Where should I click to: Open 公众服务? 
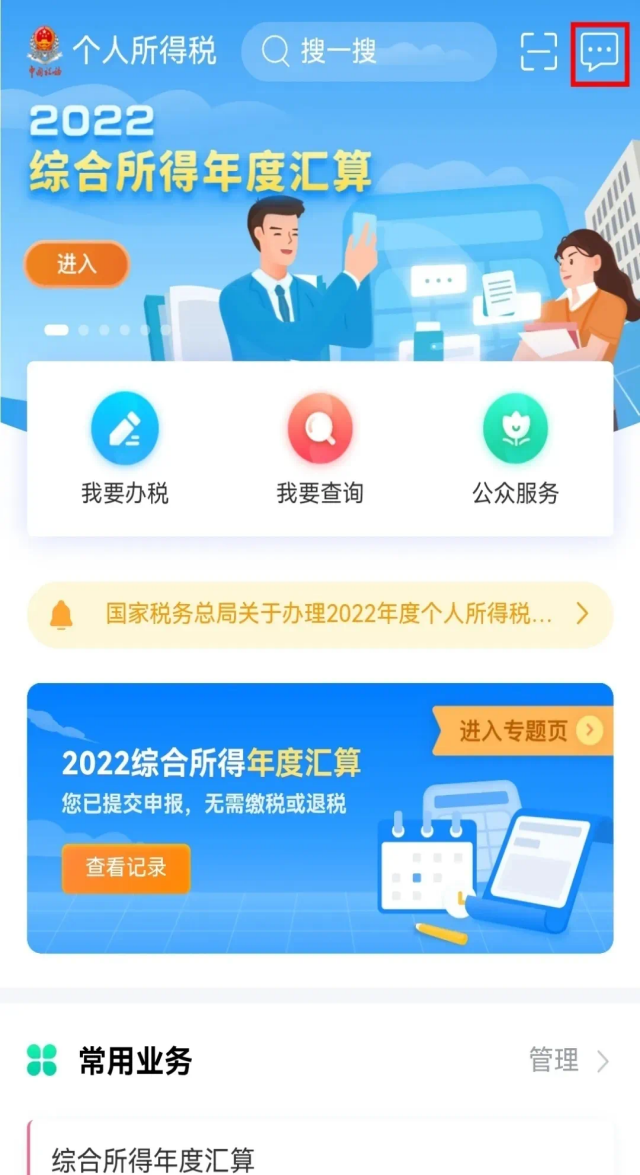click(515, 448)
